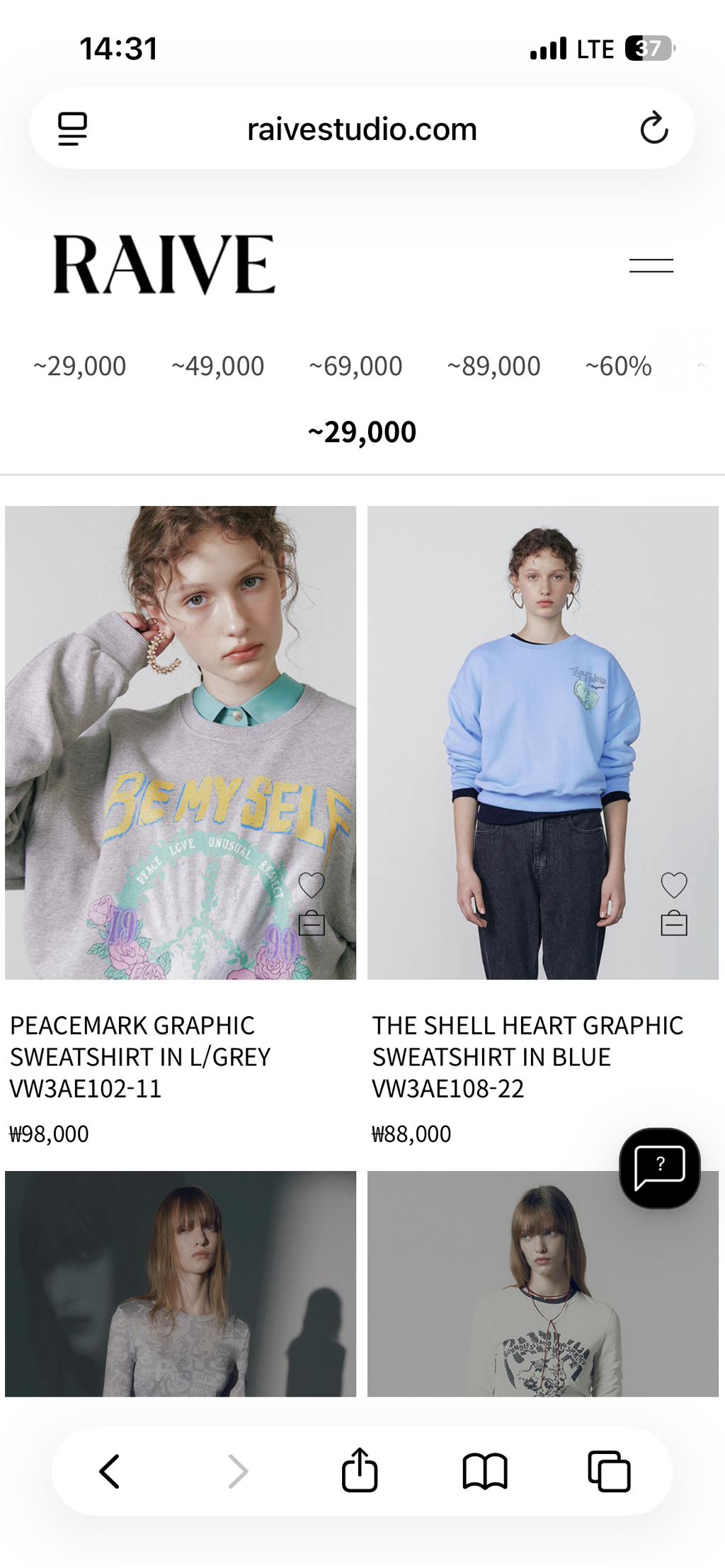Reload the raivestudio.com page
The height and width of the screenshot is (1568, 725).
pos(654,128)
